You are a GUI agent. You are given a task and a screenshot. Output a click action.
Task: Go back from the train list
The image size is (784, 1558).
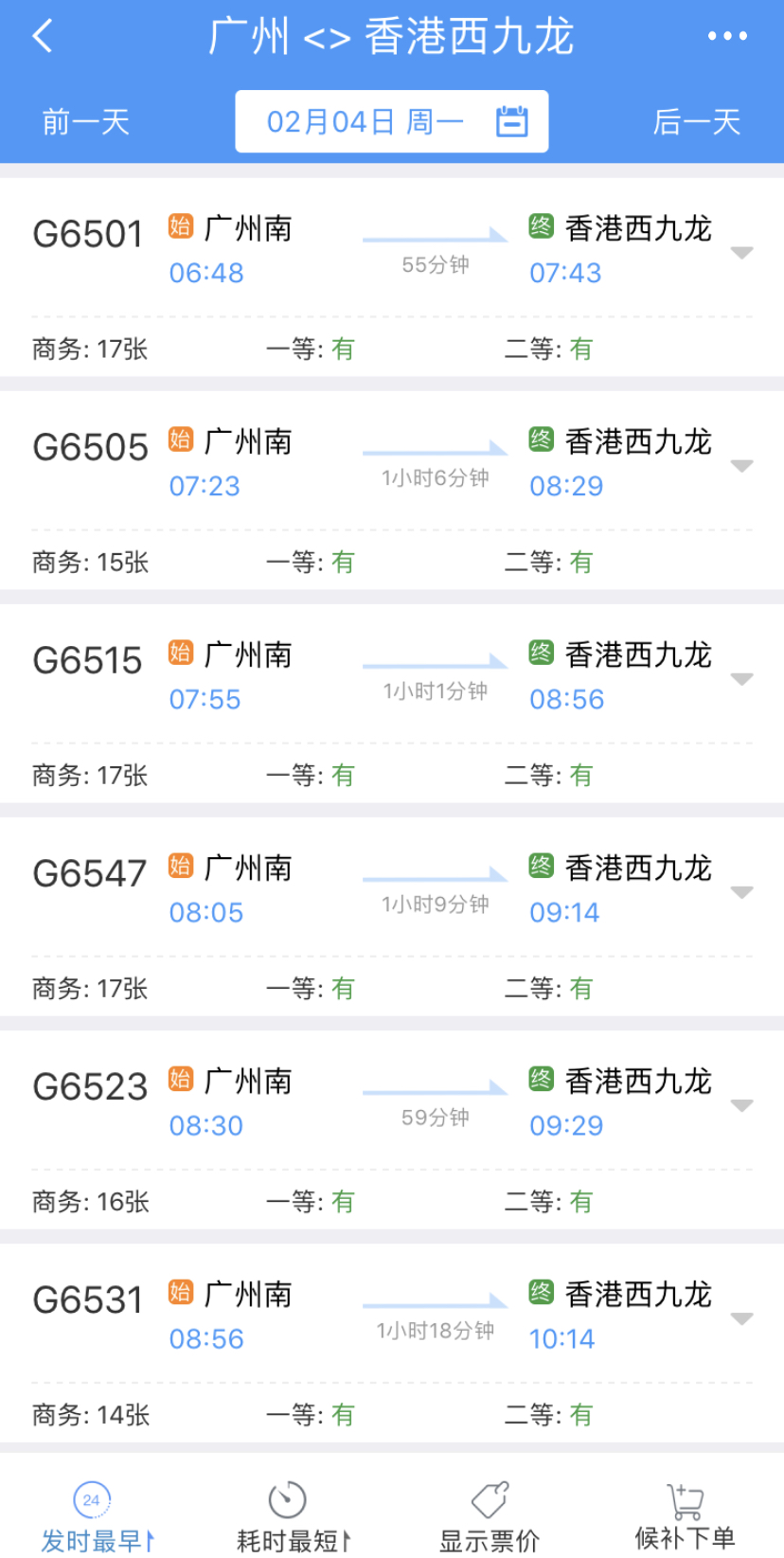(43, 37)
